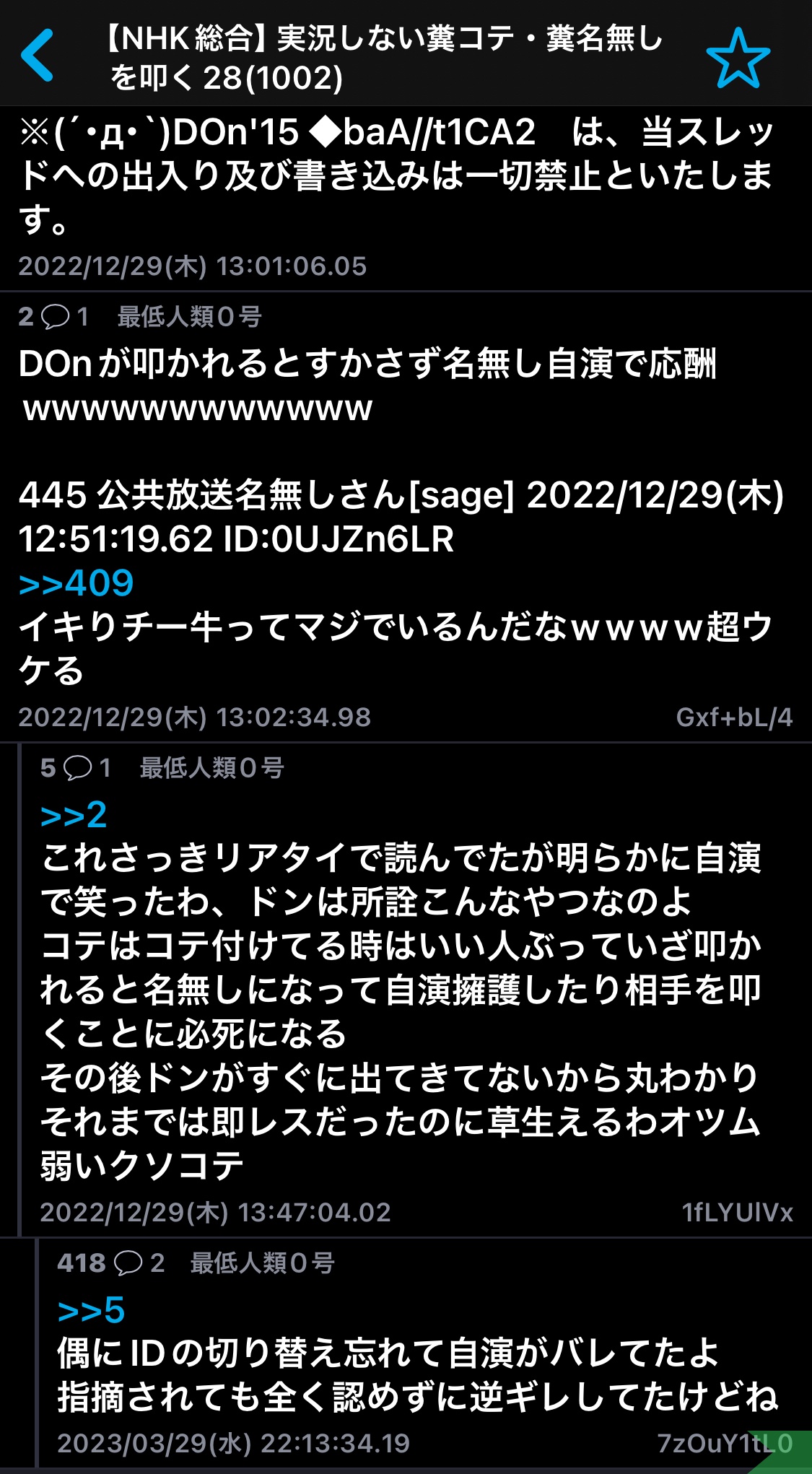This screenshot has width=812, height=1474.
Task: Favorite this thread with the star icon
Action: tap(738, 58)
